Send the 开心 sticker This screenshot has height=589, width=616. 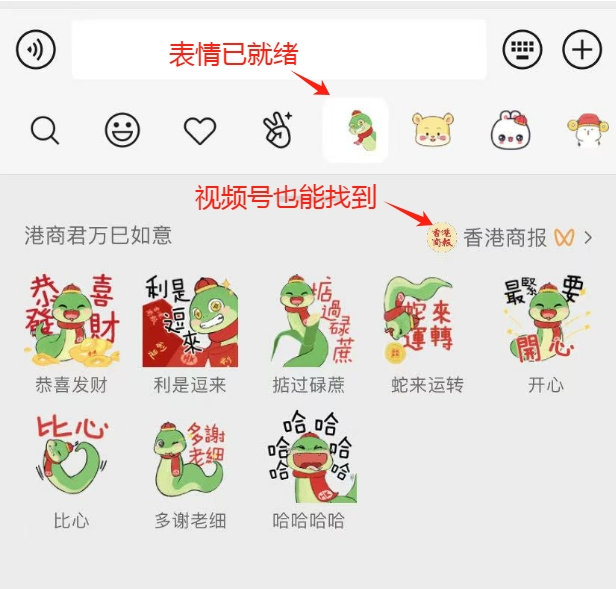click(x=545, y=320)
